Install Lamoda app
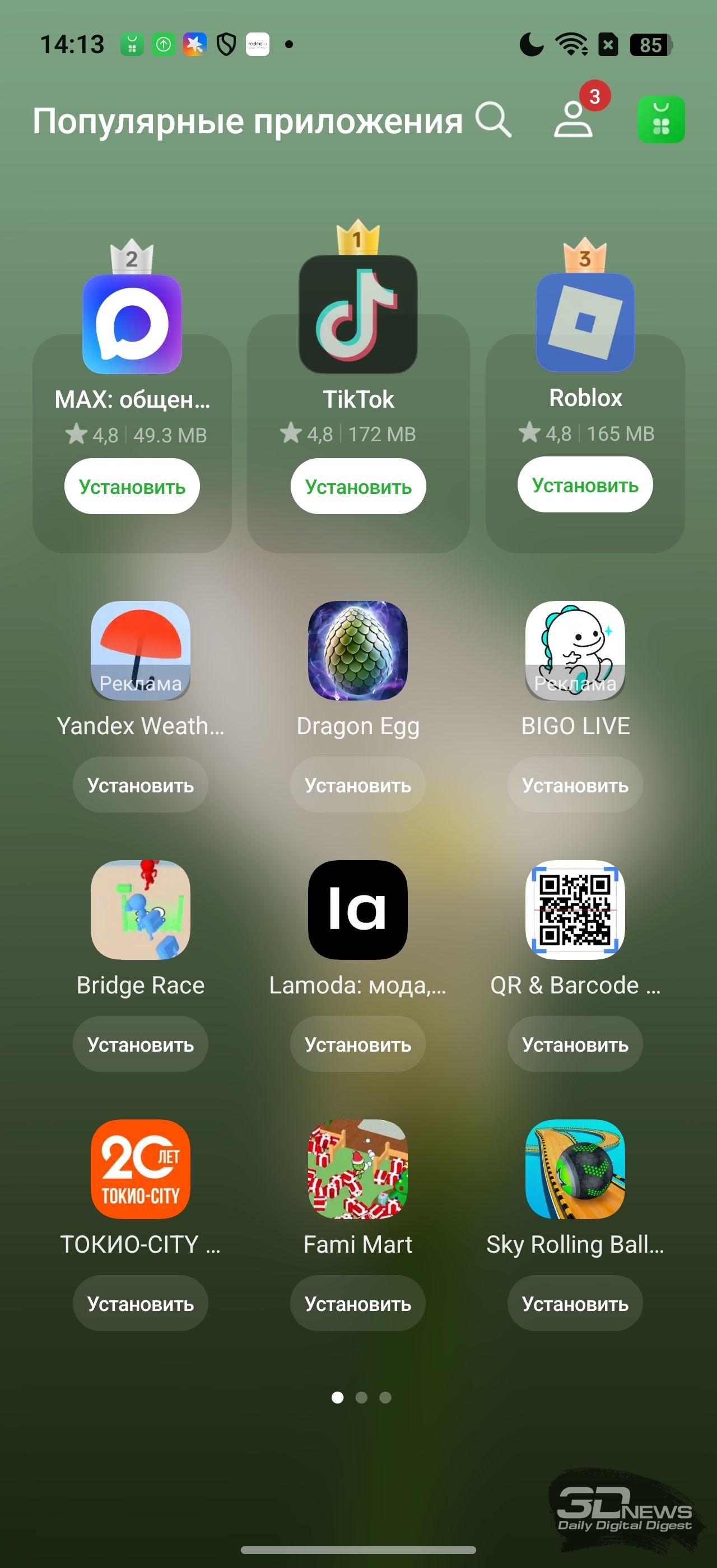 pyautogui.click(x=358, y=1044)
